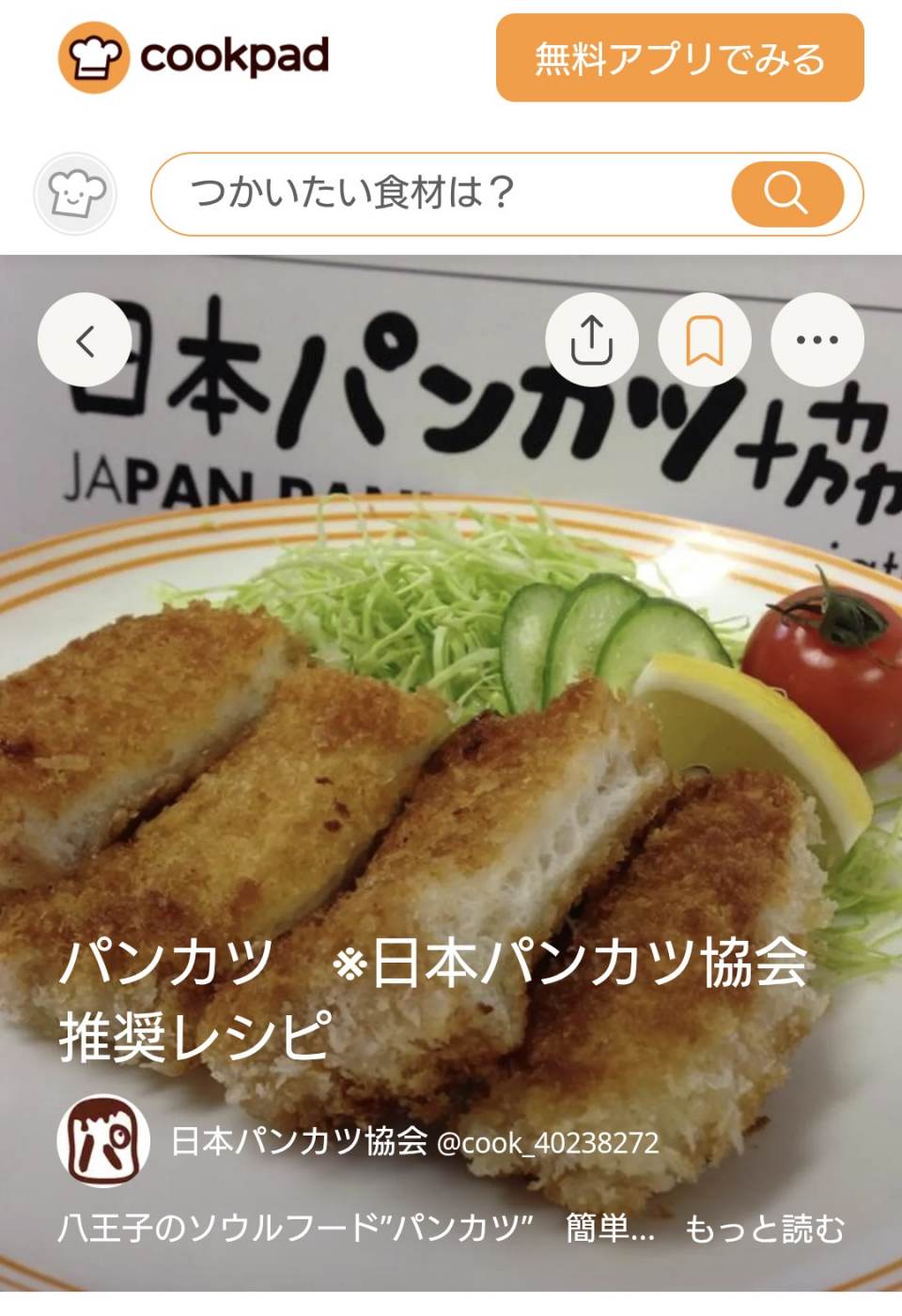Bookmark this recipe

705,340
